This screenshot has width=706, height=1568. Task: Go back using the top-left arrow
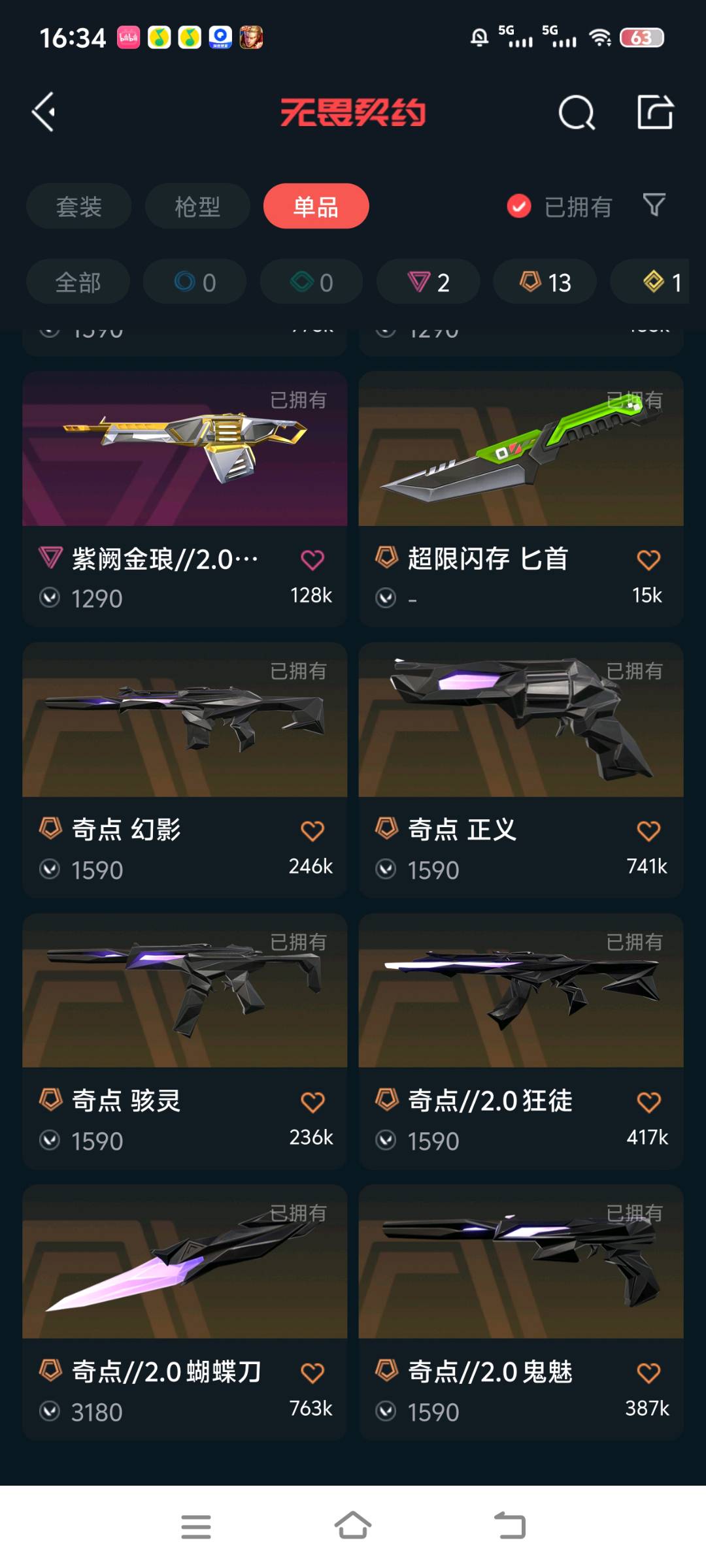tap(44, 112)
